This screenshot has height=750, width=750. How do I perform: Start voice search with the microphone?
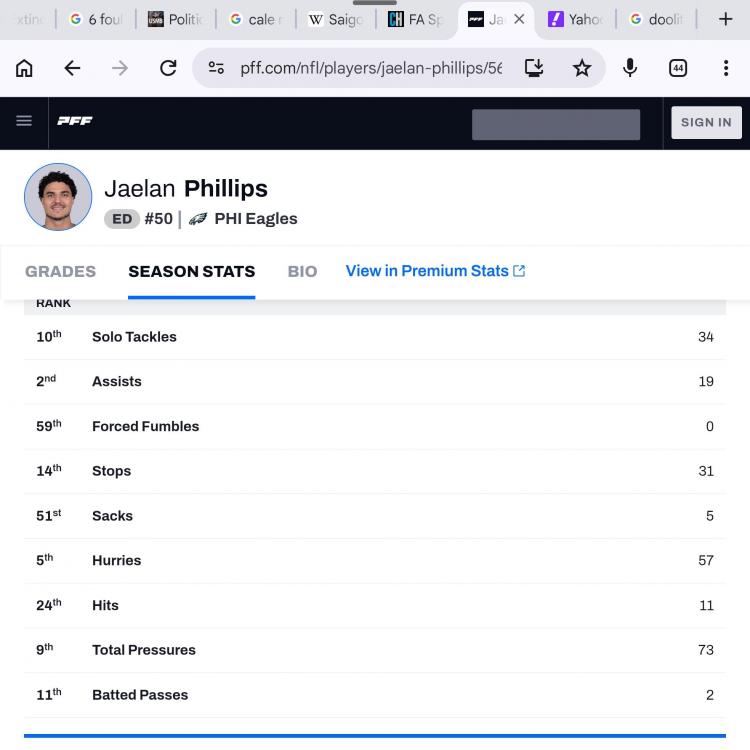630,68
